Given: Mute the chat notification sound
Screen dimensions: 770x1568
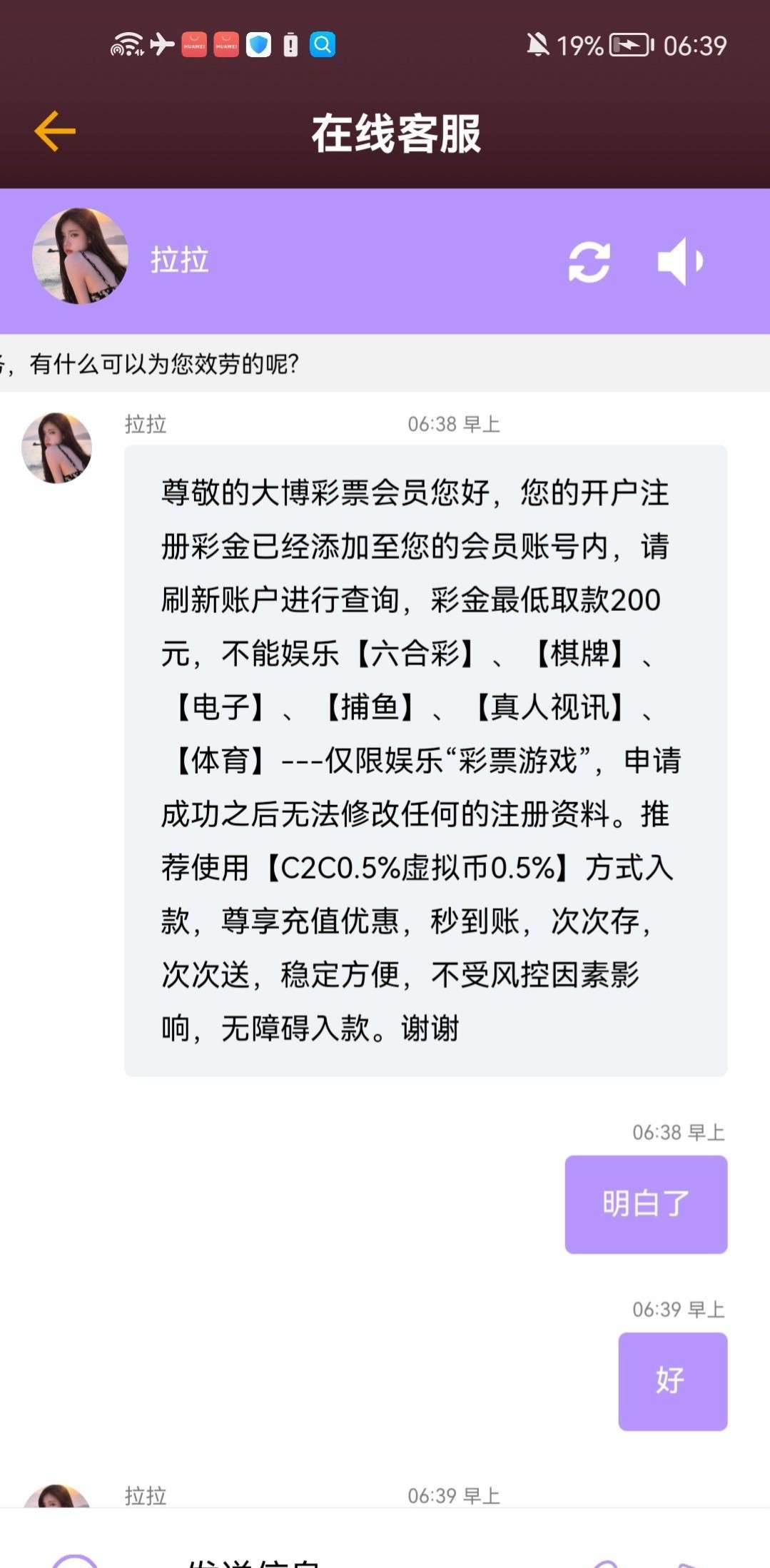Looking at the screenshot, I should click(680, 262).
